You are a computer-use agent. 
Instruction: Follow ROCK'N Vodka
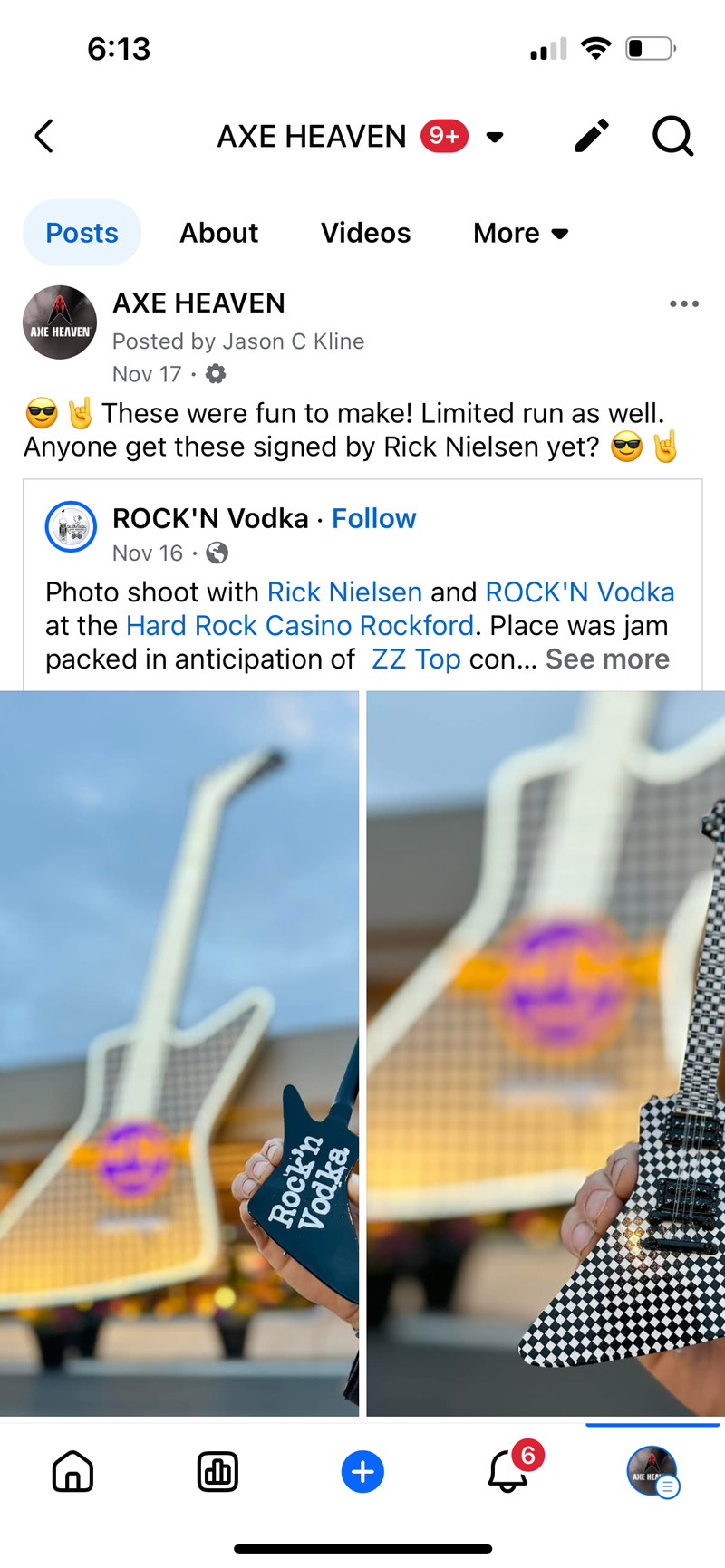tap(374, 517)
